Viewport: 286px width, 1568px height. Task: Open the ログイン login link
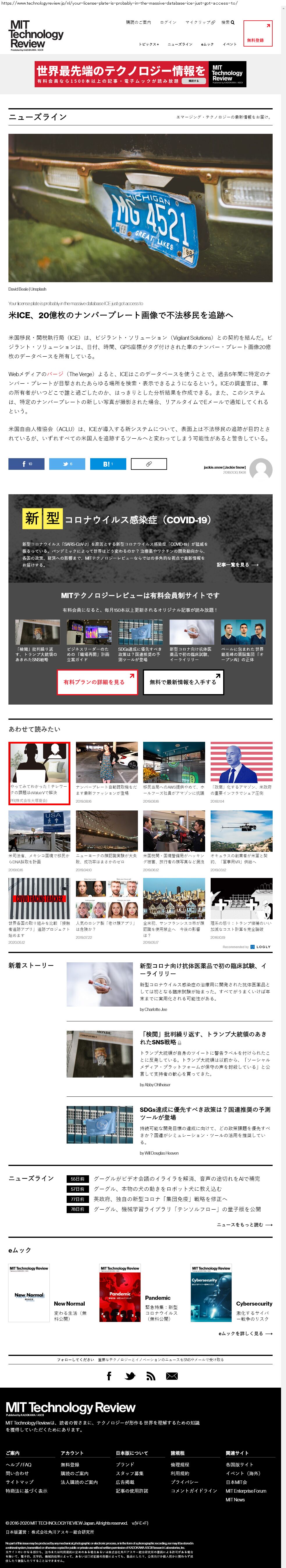[x=168, y=22]
